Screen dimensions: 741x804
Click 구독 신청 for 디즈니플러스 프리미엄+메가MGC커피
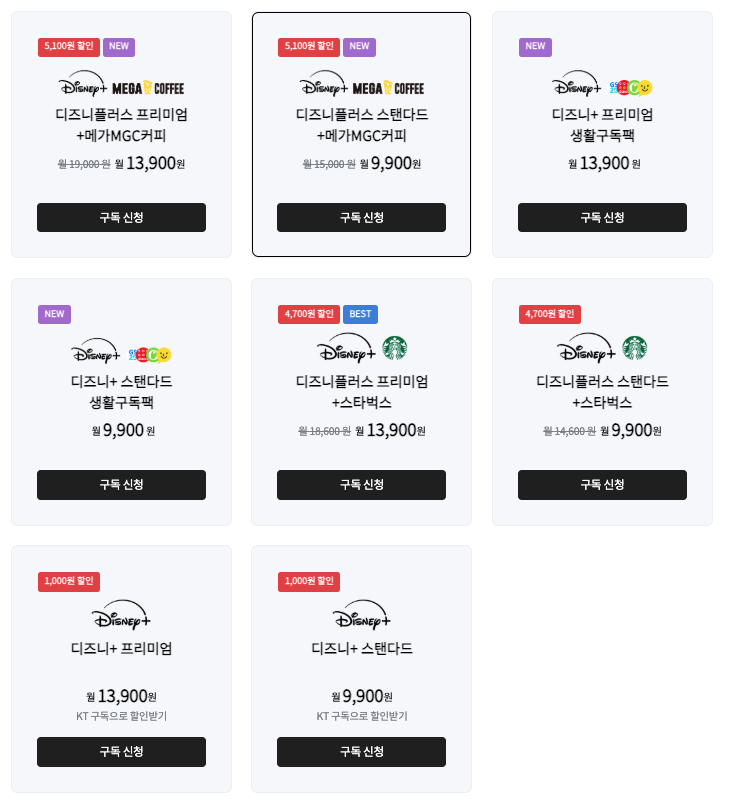coord(121,217)
